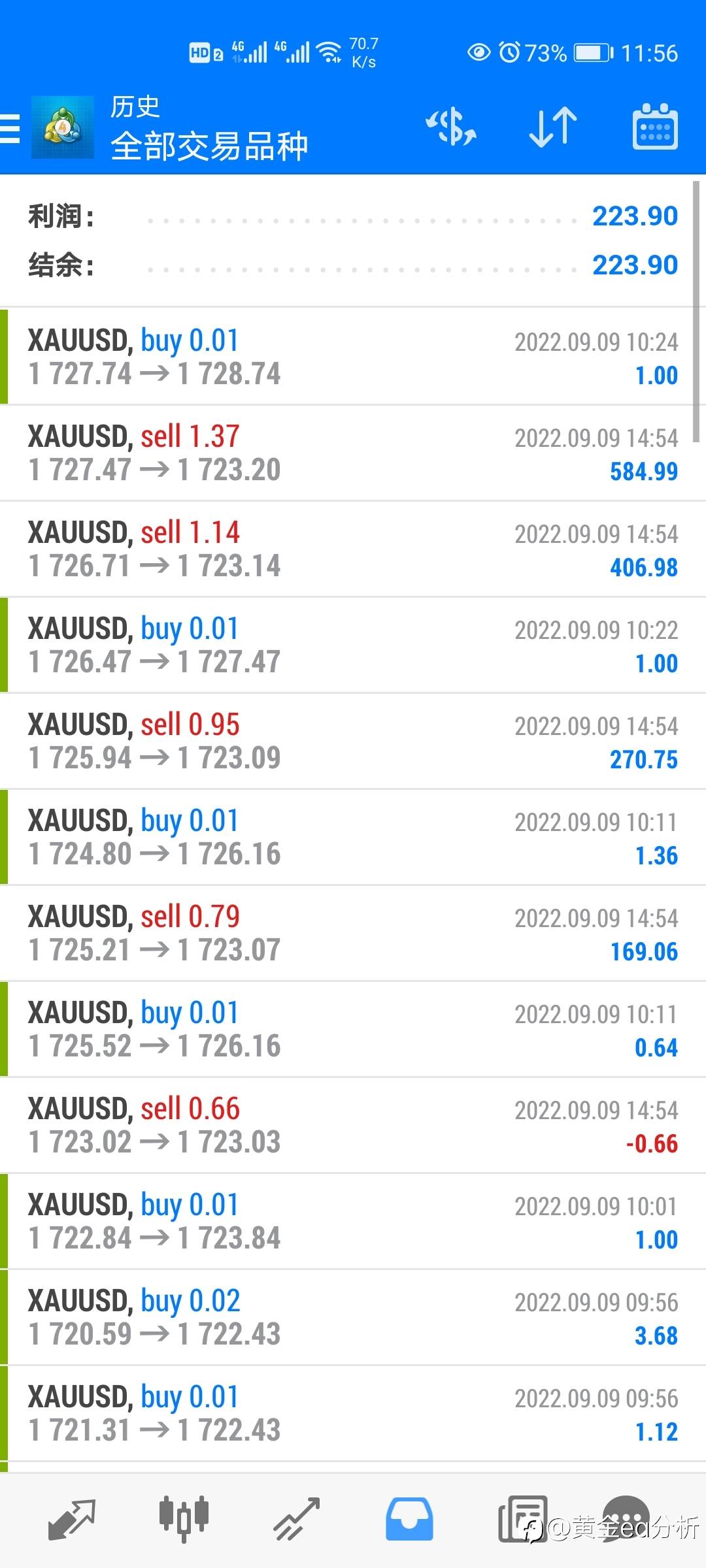Change sort order with the arrows icon

coord(552,127)
